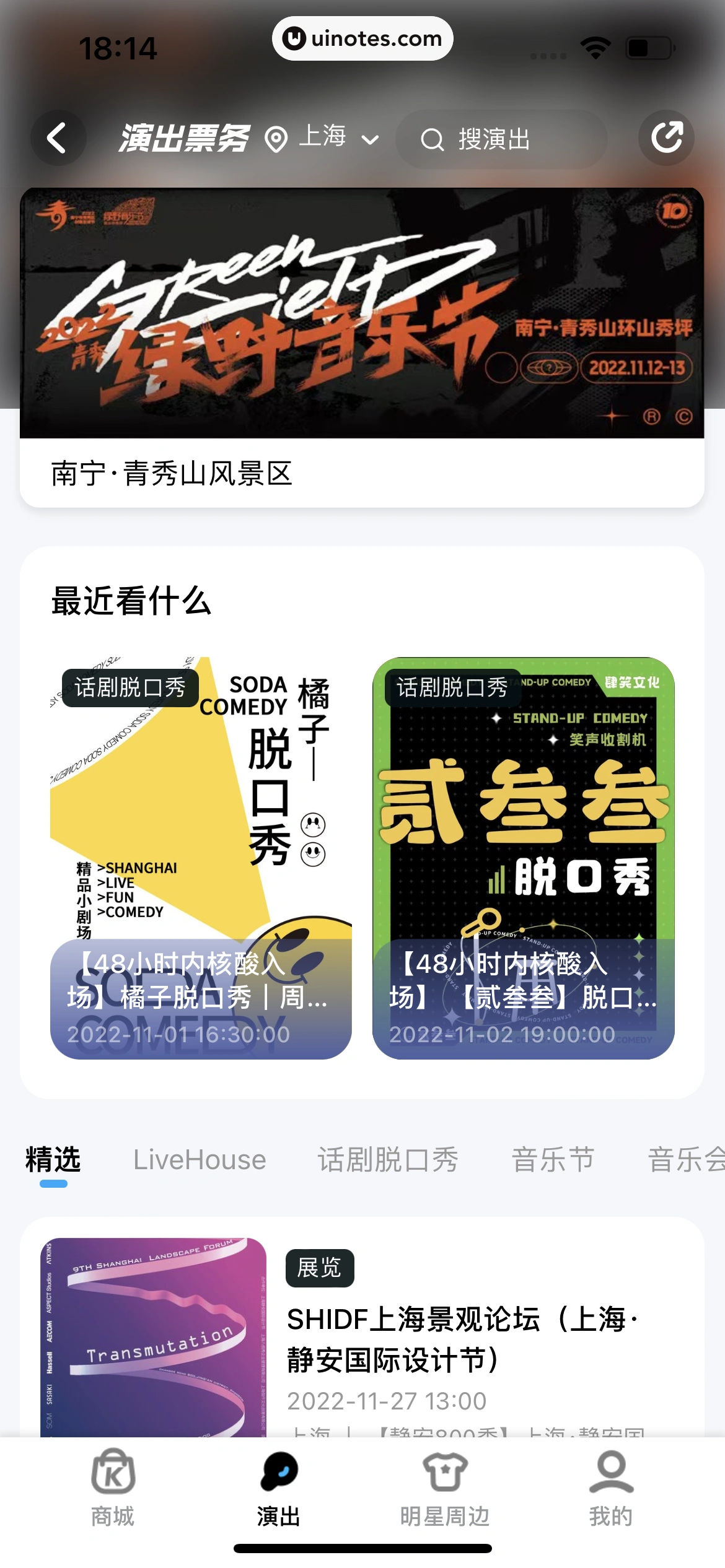Select the 精选 tab
This screenshot has height=1568, width=725.
click(53, 1159)
